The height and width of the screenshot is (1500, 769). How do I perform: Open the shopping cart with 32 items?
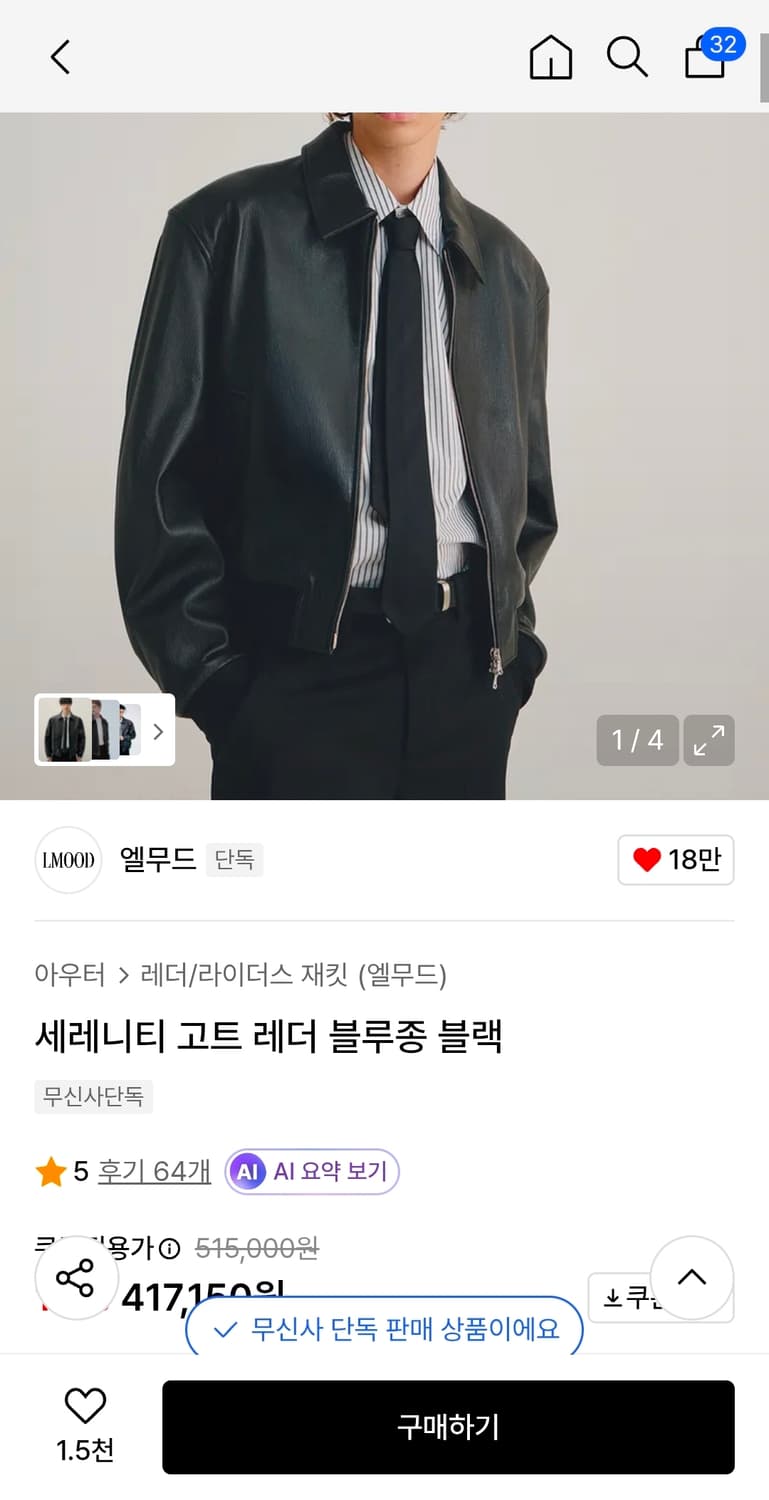point(704,60)
